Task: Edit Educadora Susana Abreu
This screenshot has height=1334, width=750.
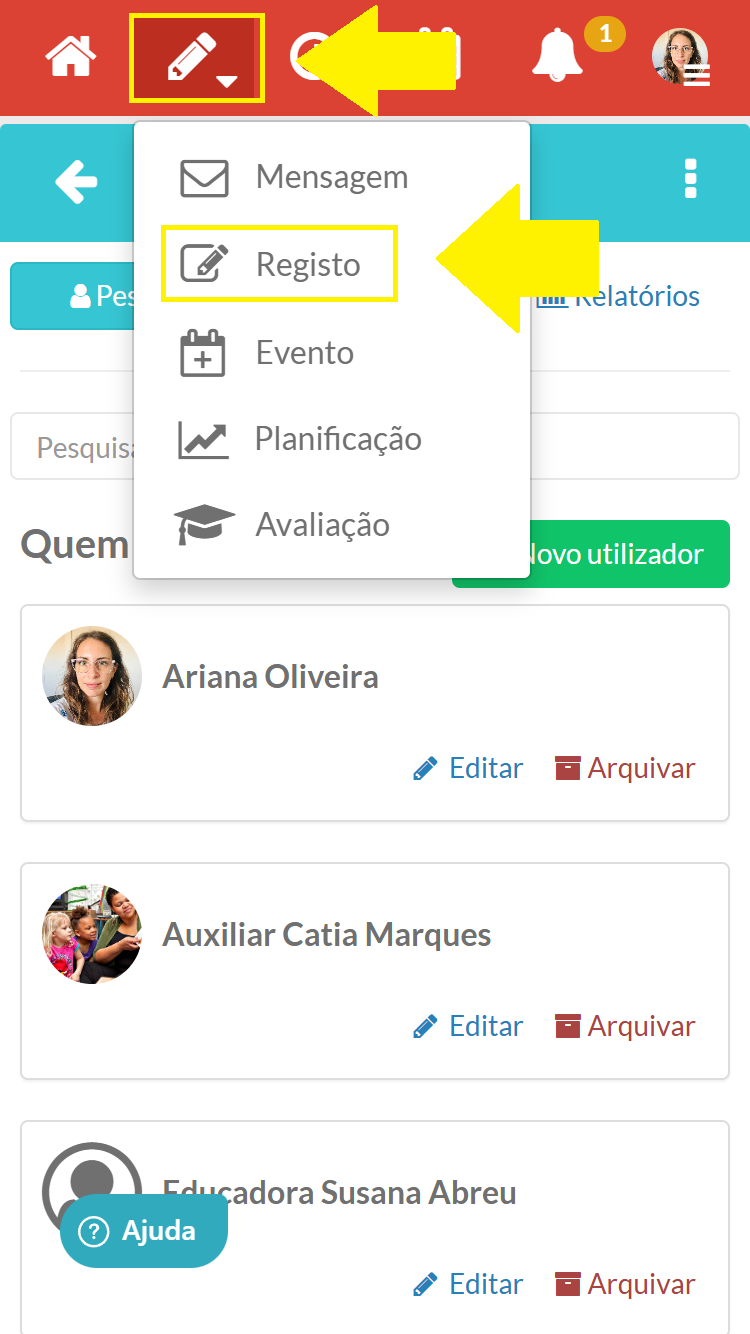Action: (x=468, y=1284)
